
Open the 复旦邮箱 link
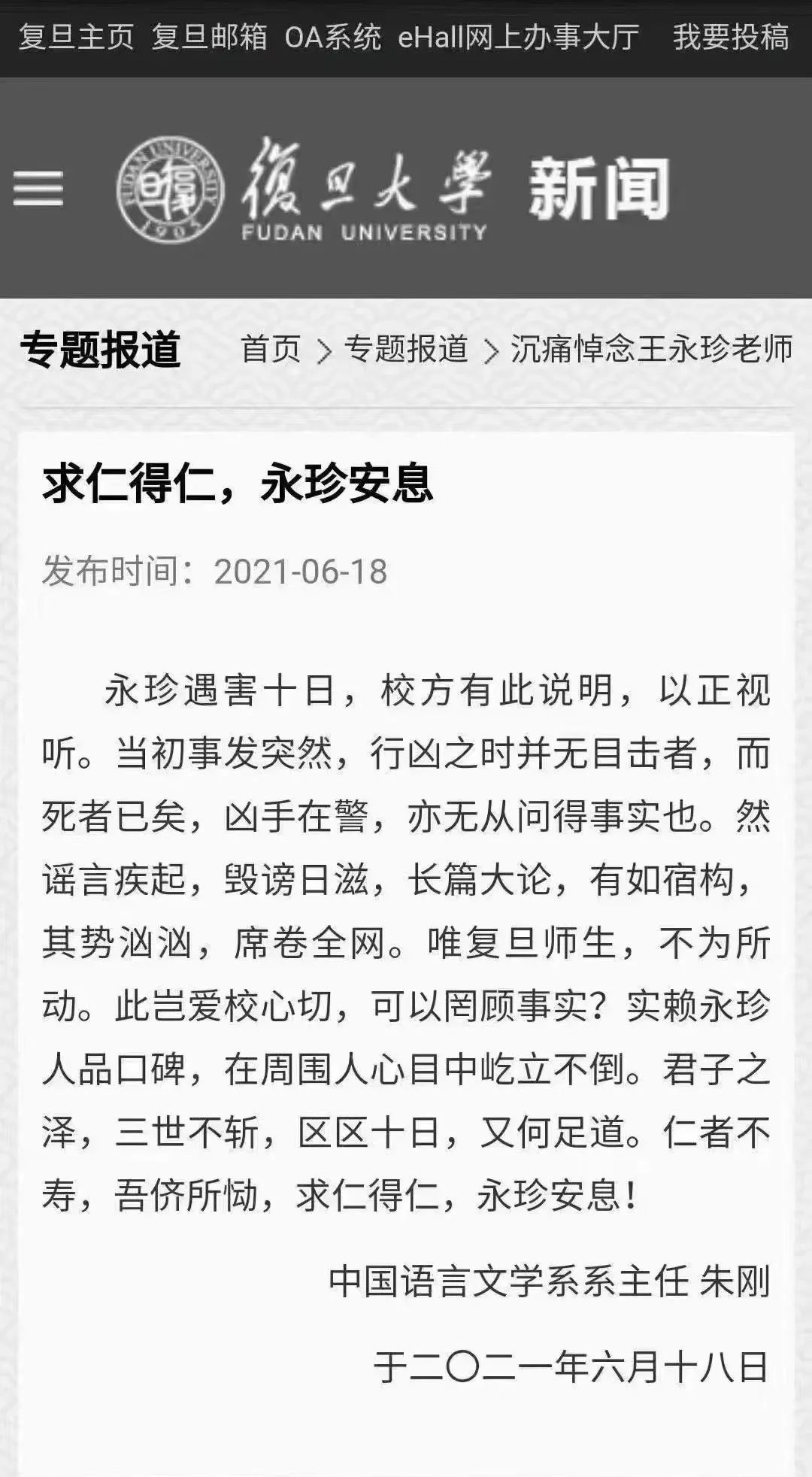[210, 37]
